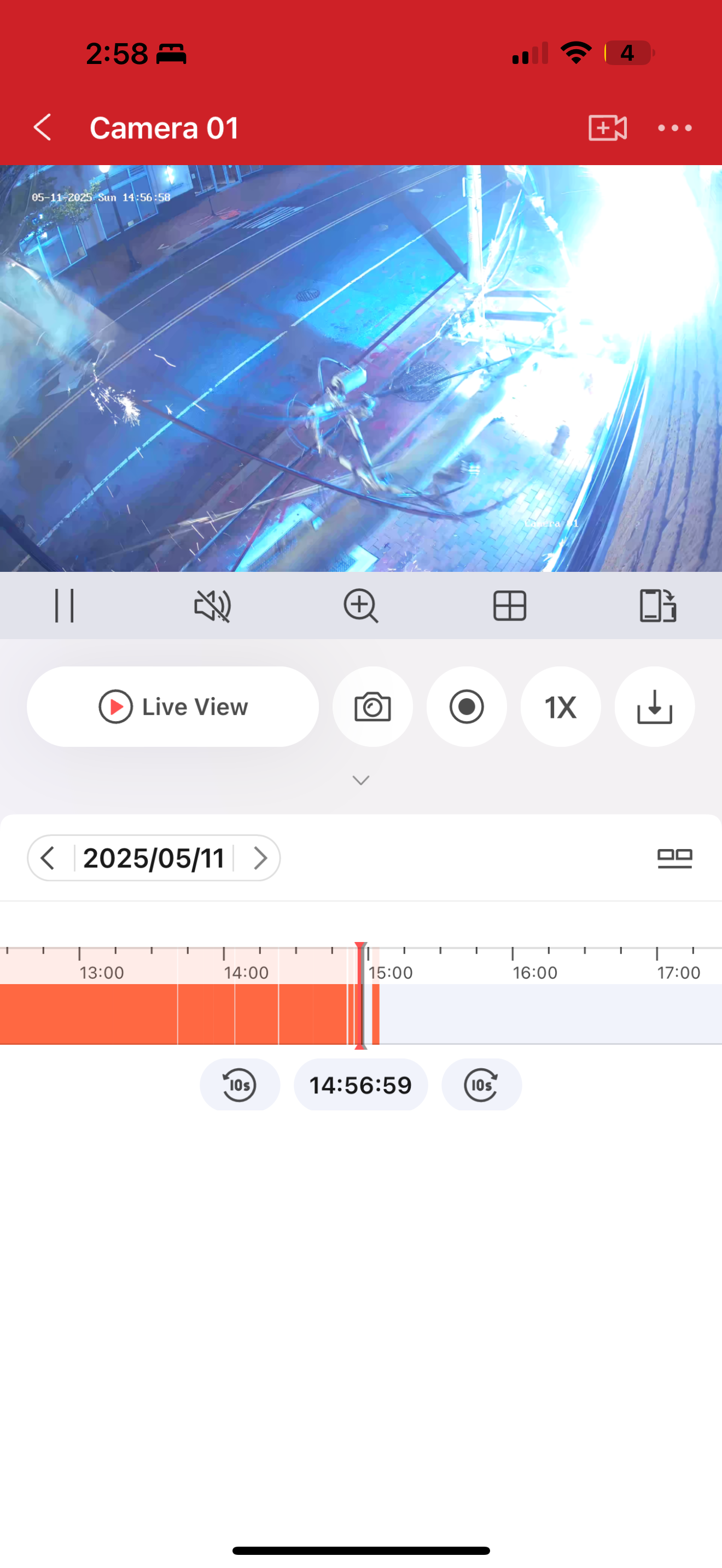Screen dimensions: 722x1568
Task: Change the 1X playback speed
Action: [x=561, y=707]
